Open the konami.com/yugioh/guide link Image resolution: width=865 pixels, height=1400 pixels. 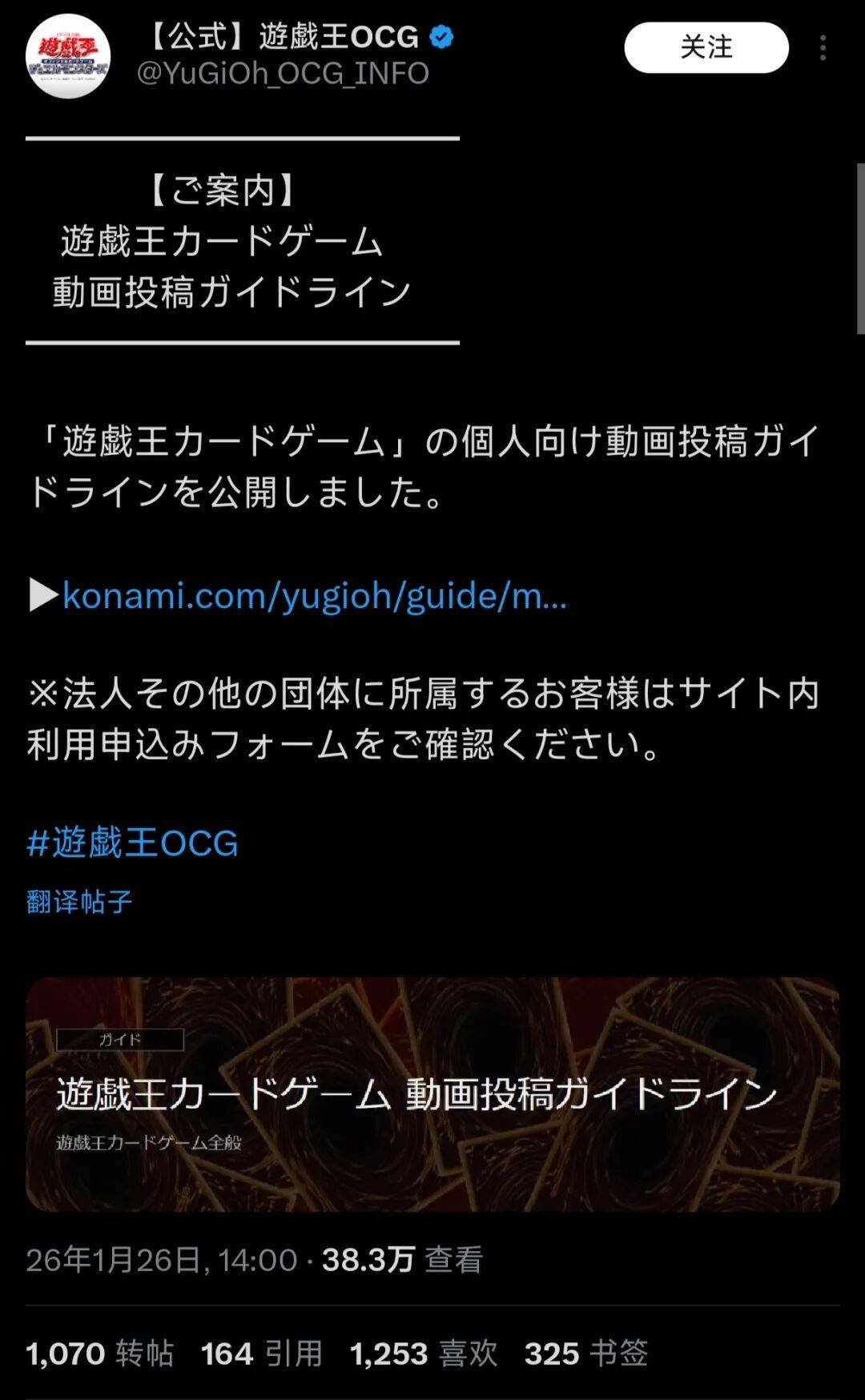[x=314, y=596]
